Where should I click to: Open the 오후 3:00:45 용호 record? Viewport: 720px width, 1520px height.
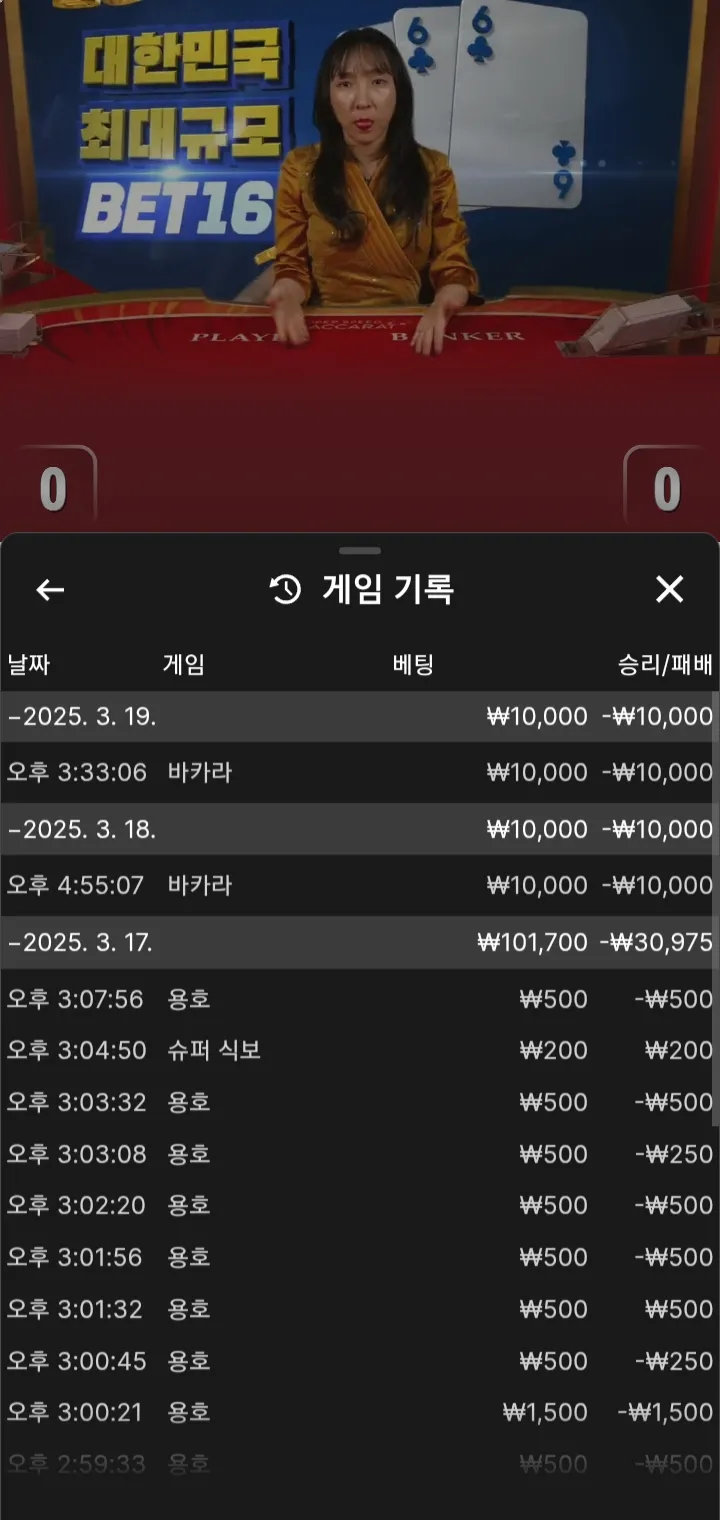(360, 1362)
